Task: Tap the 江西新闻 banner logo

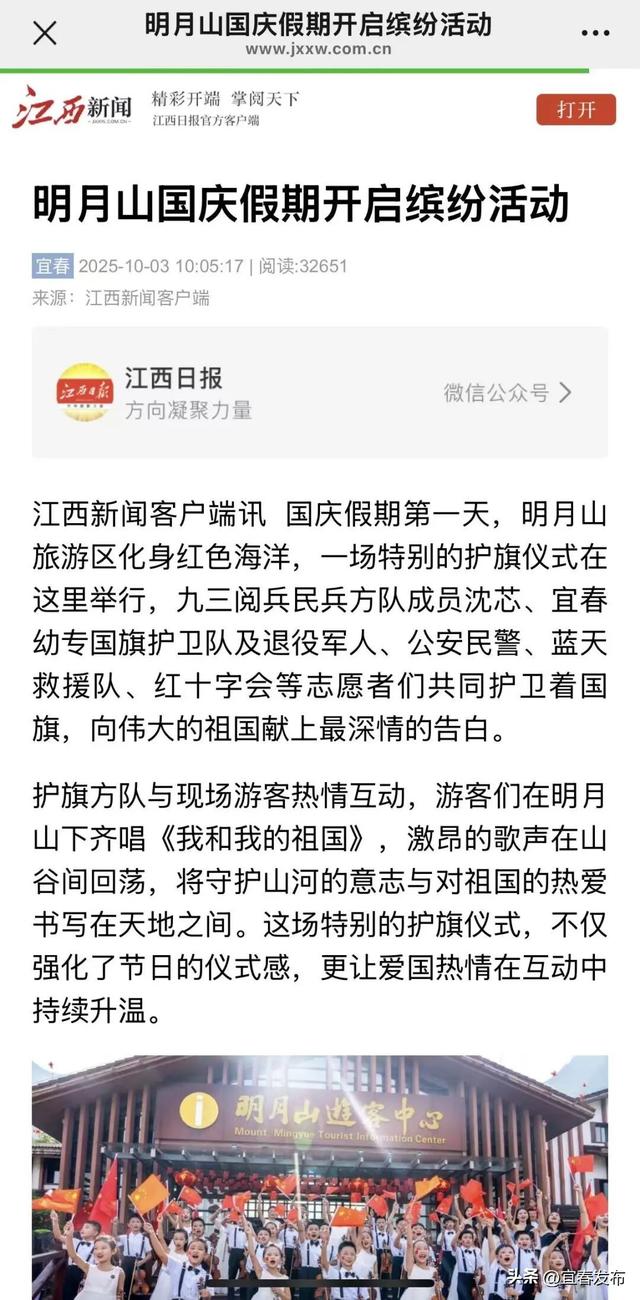Action: click(72, 107)
